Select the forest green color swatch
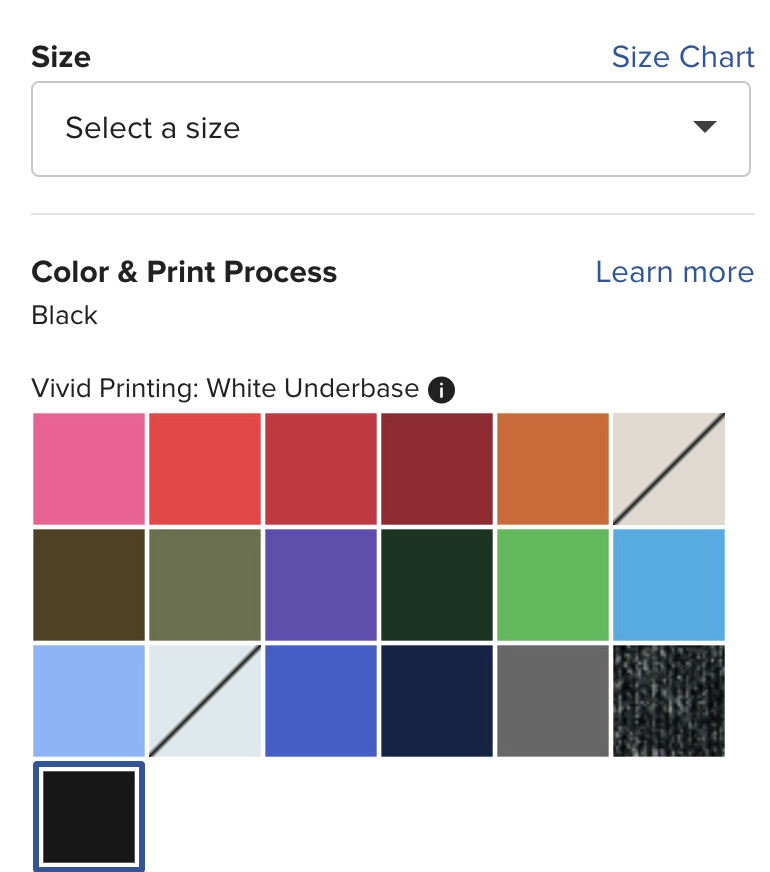This screenshot has height=872, width=770. [x=437, y=585]
